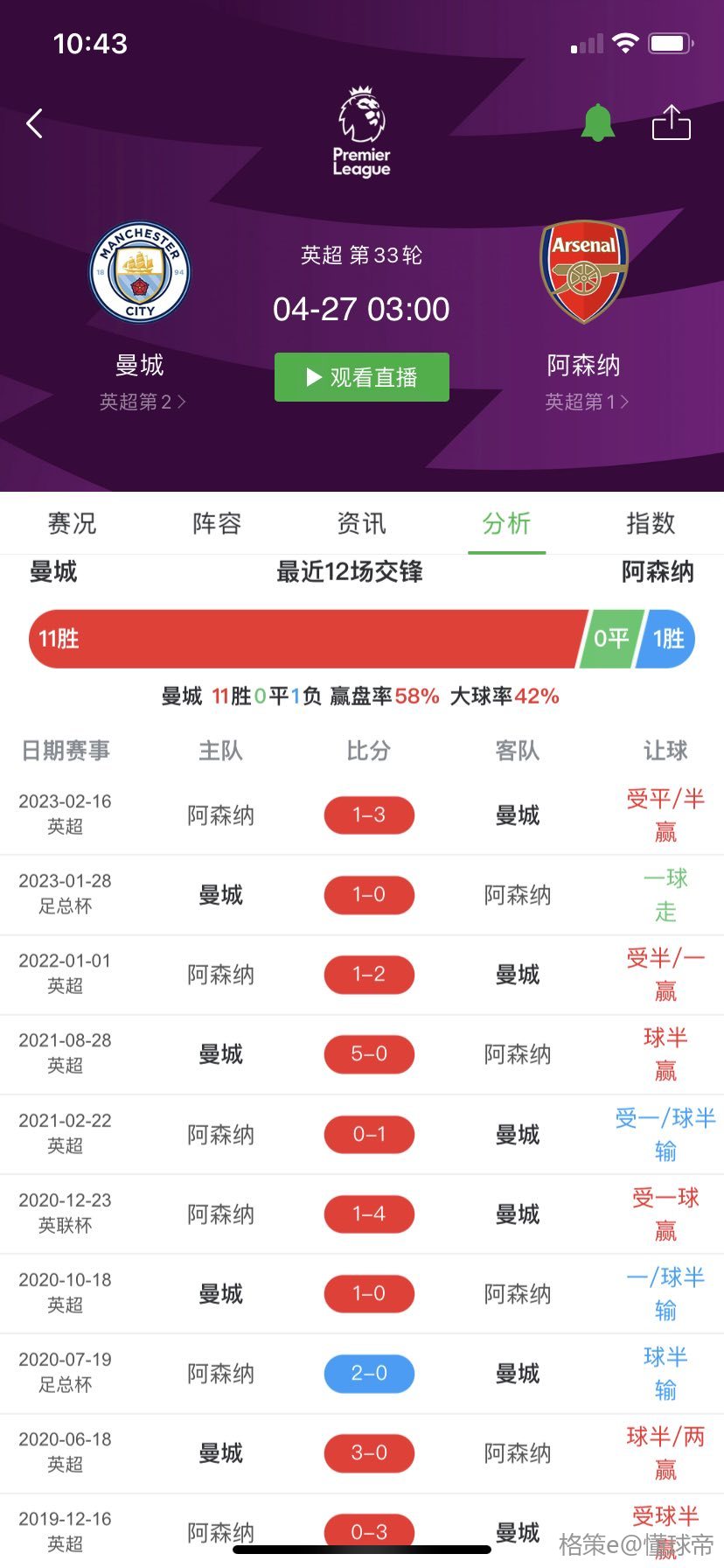Switch to the 阵容 tab

coord(217,523)
